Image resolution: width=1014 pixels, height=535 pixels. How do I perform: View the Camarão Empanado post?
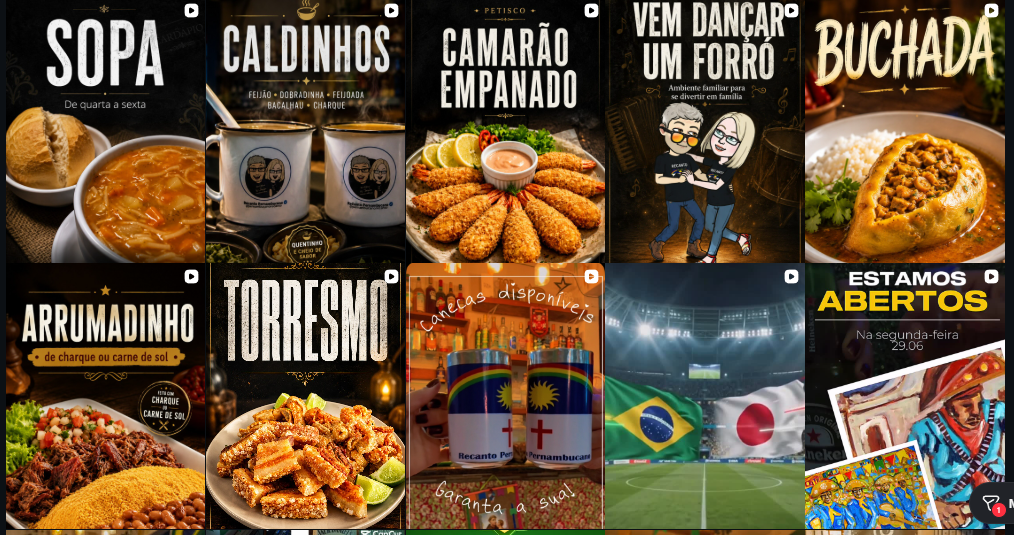tap(505, 131)
